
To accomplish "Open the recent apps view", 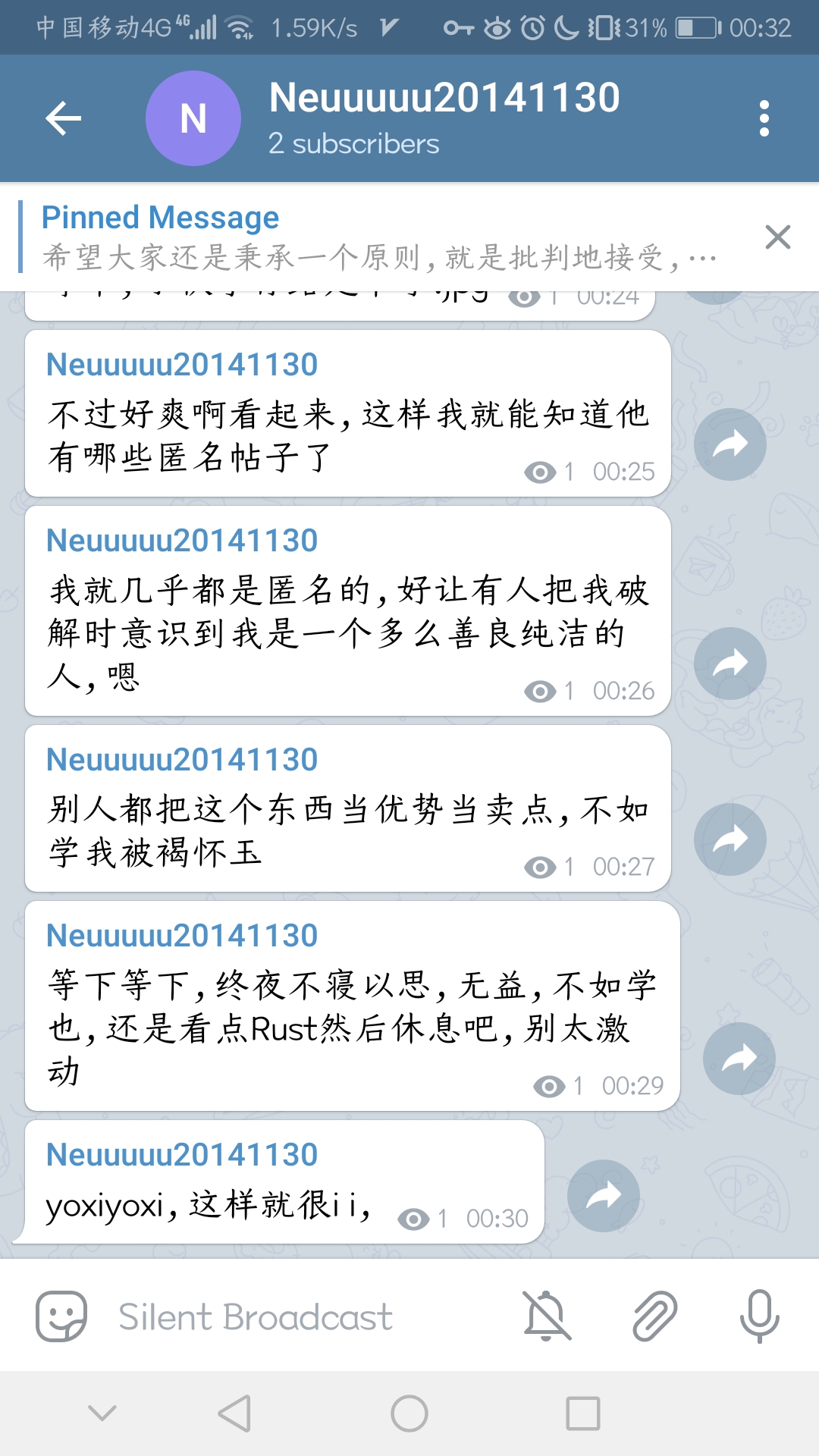I will [582, 1414].
